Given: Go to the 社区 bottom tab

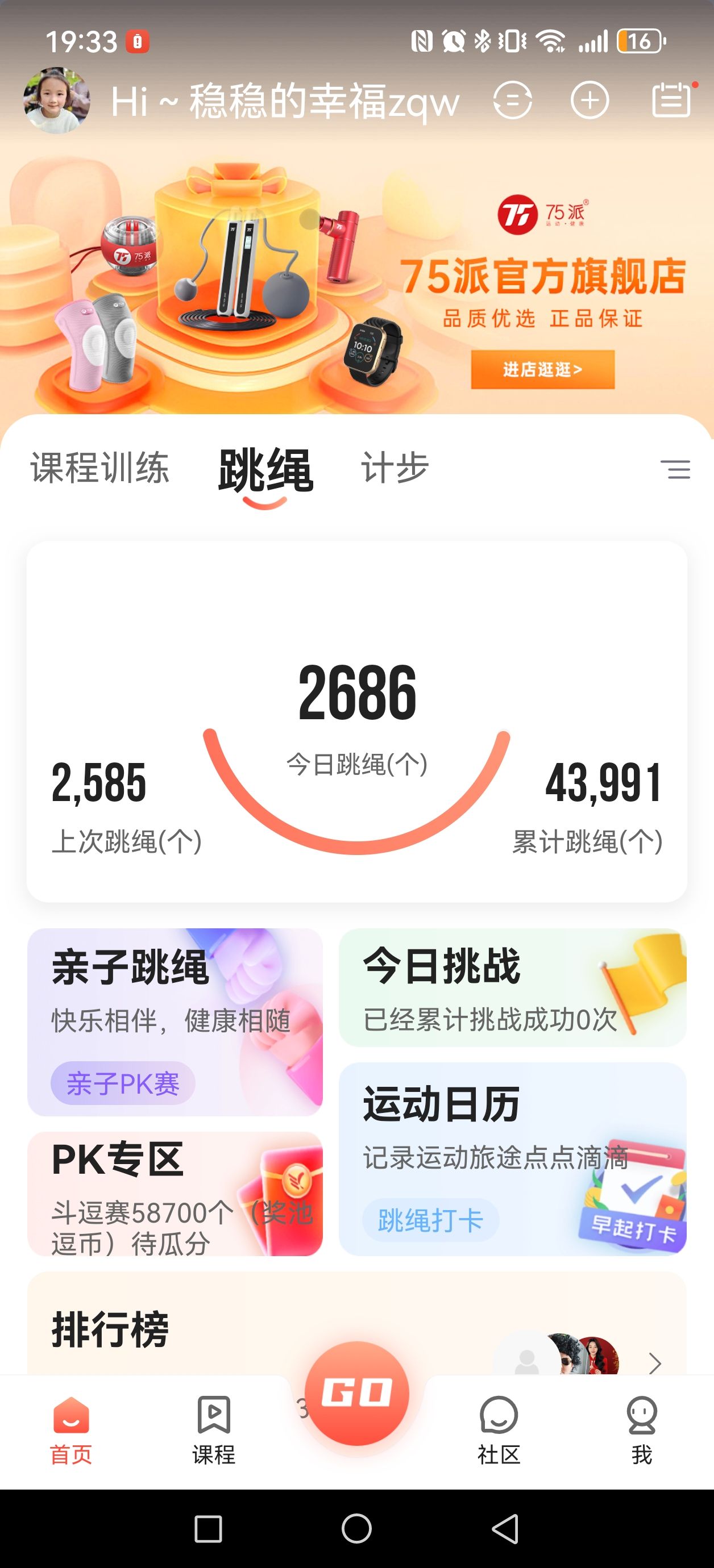Looking at the screenshot, I should click(x=499, y=1430).
